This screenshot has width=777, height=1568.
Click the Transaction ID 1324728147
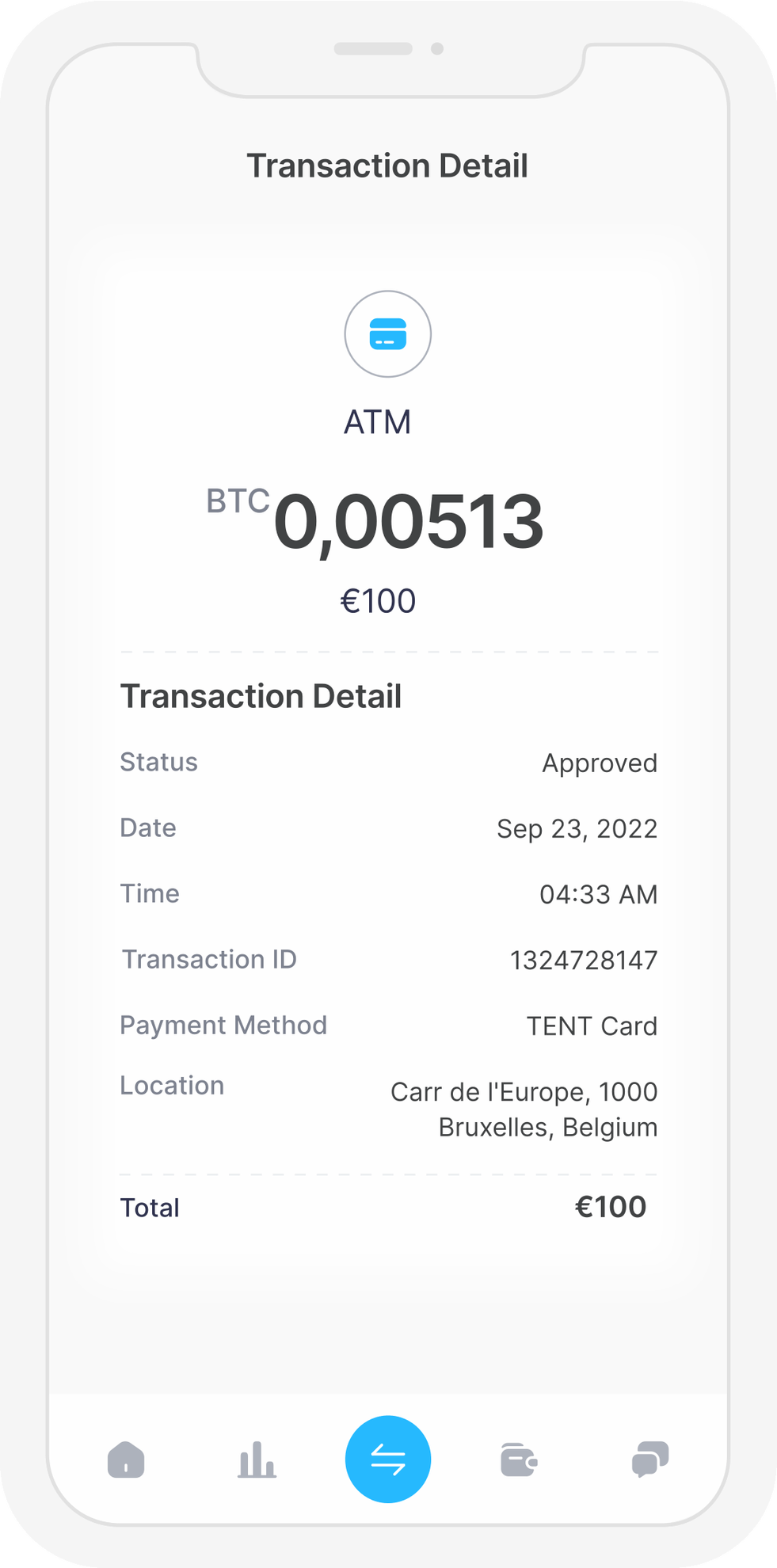[584, 960]
